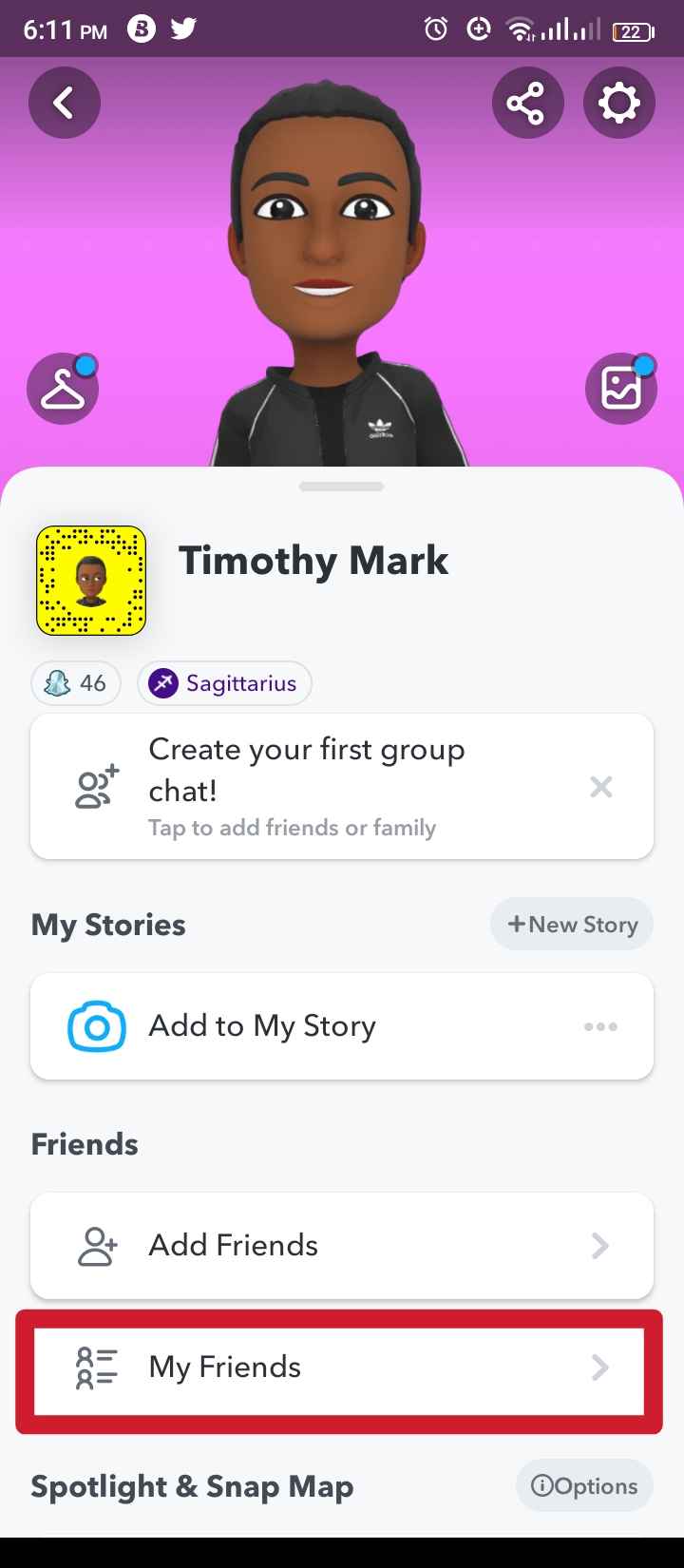Go back using the top-left arrow

pyautogui.click(x=64, y=103)
